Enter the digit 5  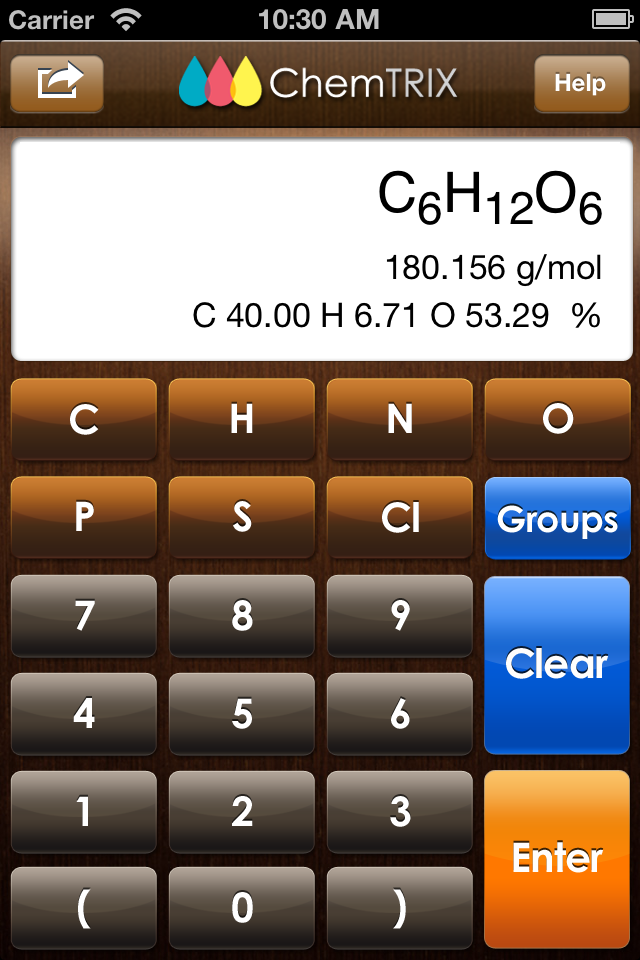point(242,714)
